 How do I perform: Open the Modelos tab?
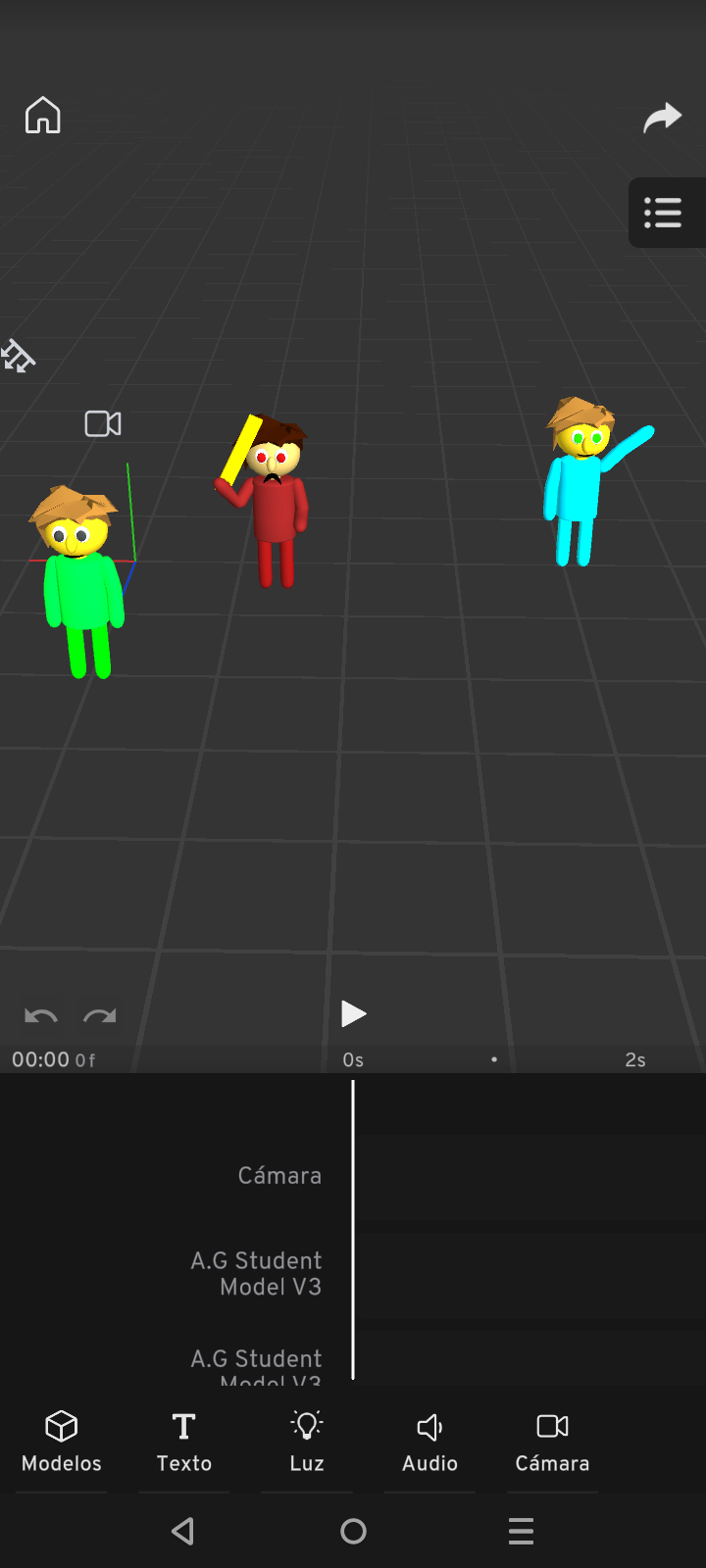tap(62, 1442)
